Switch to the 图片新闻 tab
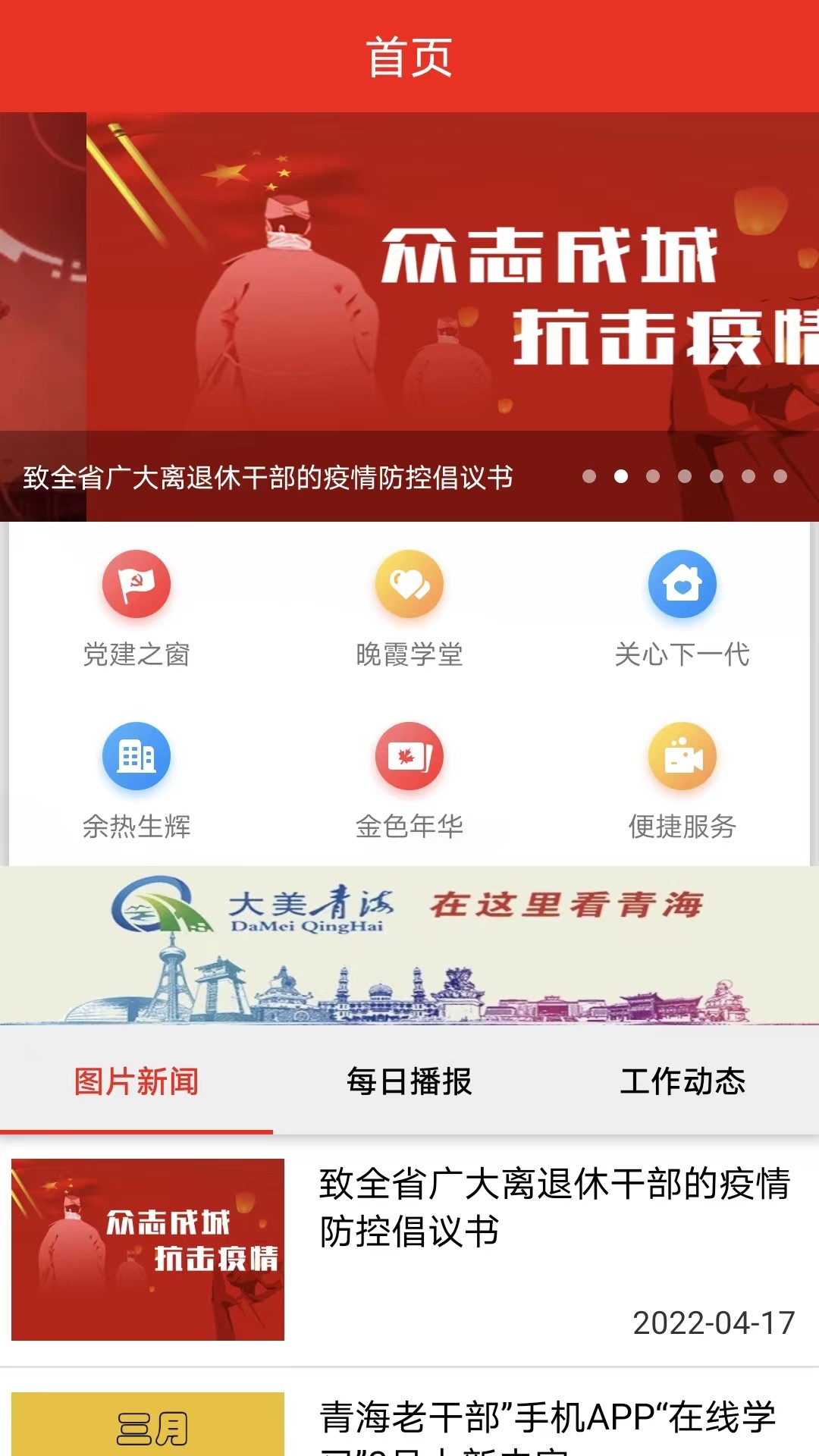This screenshot has width=819, height=1456. tap(136, 1081)
